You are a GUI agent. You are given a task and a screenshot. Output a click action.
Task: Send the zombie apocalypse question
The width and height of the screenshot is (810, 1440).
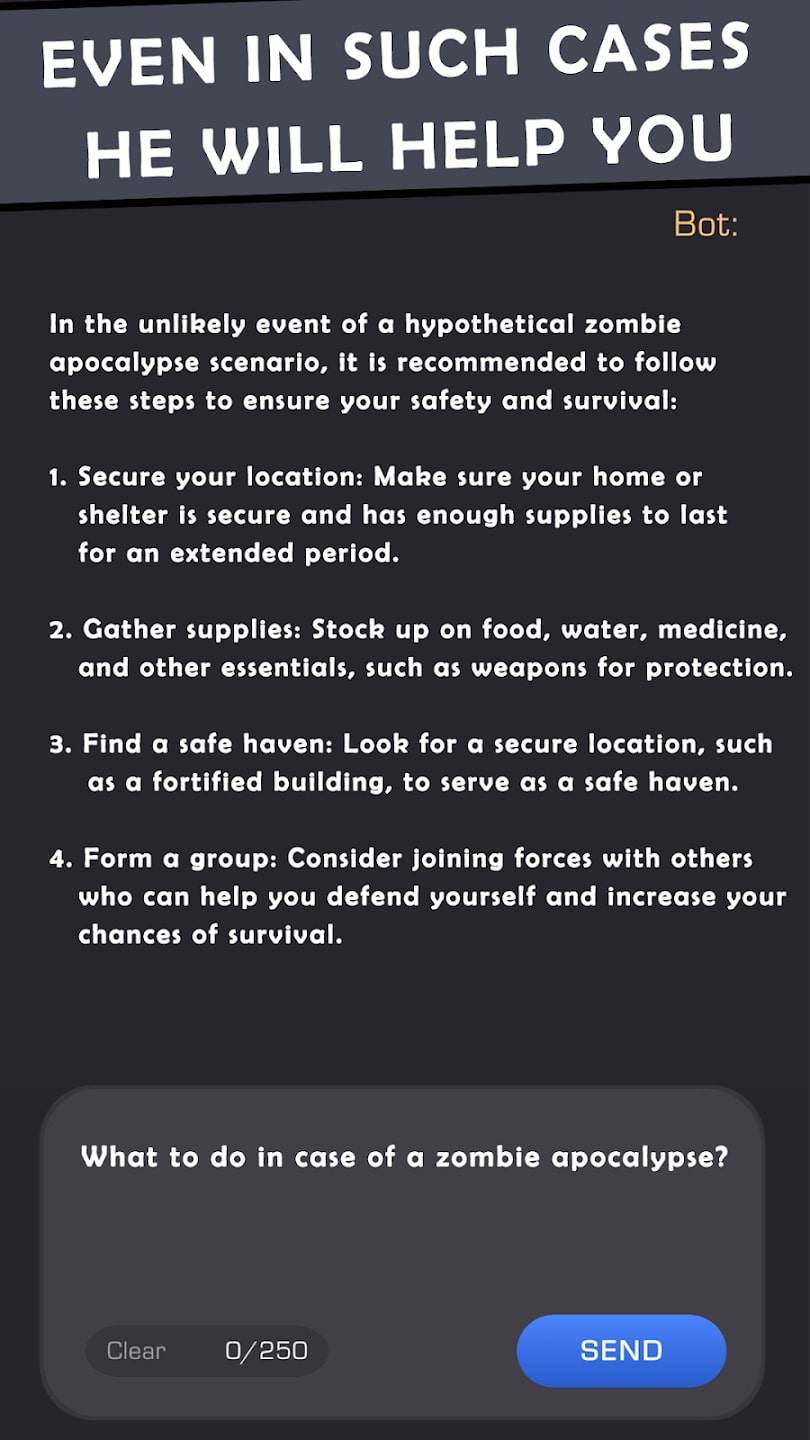(621, 1350)
